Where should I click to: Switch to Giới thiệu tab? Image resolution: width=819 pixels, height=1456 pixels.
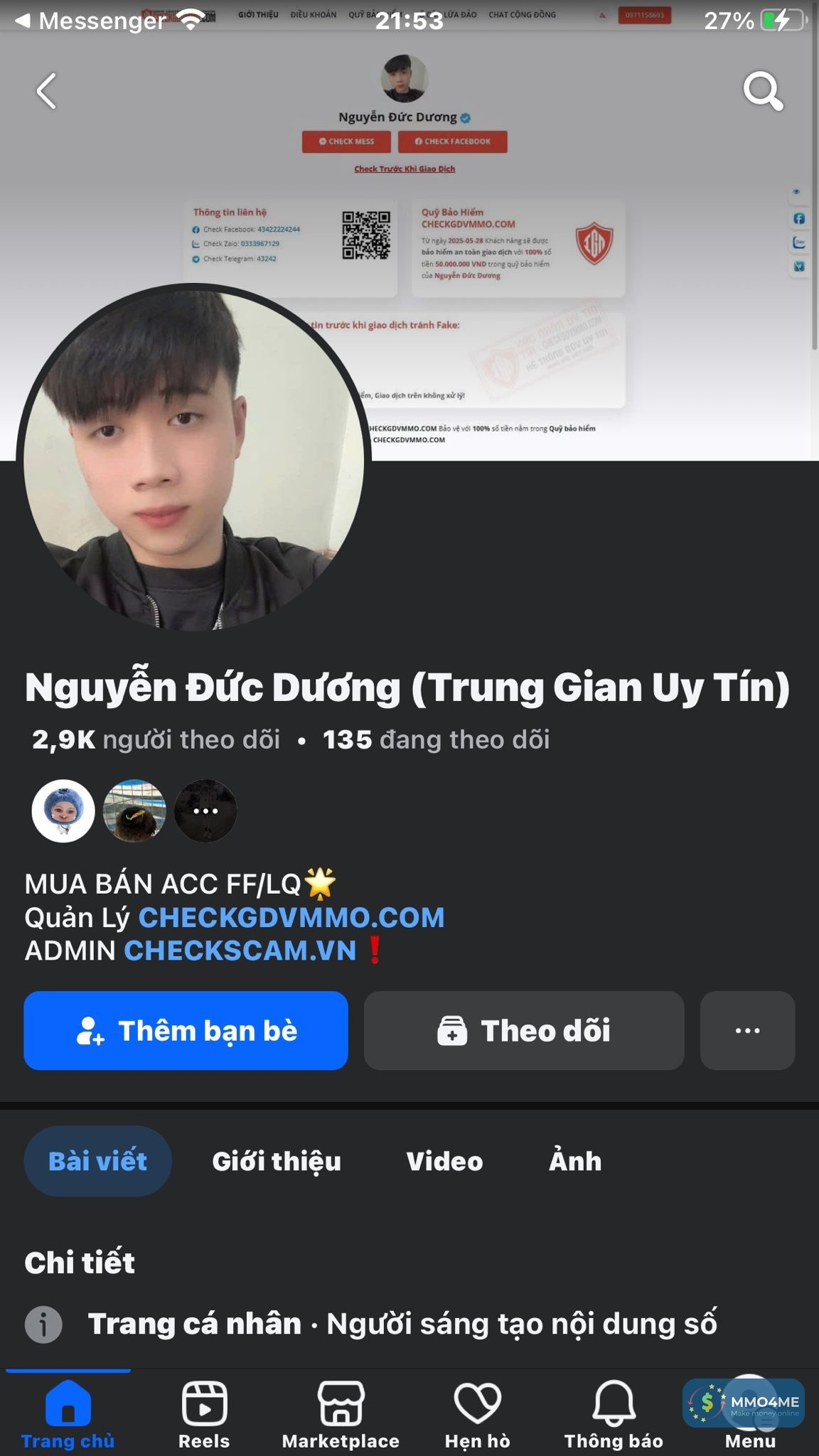click(x=277, y=1161)
